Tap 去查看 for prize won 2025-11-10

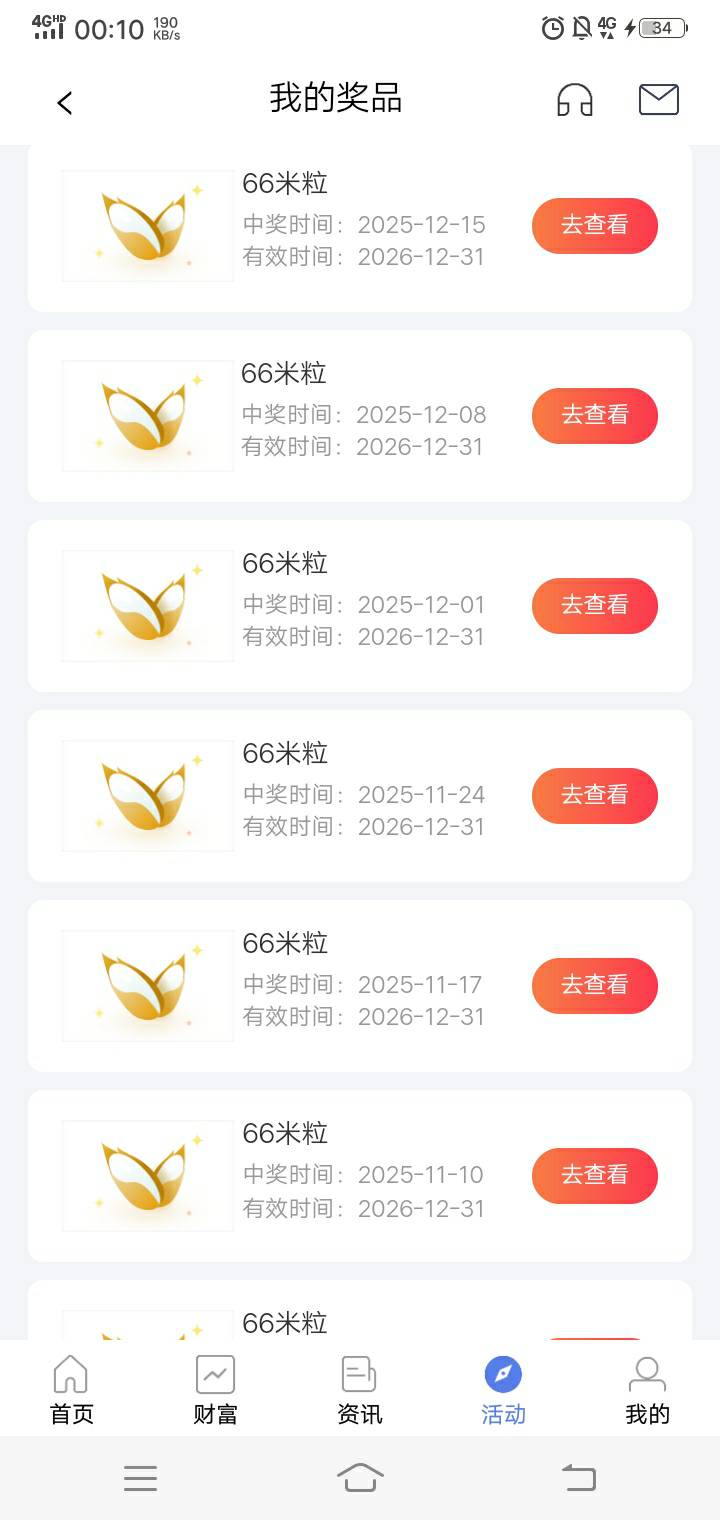click(594, 1175)
